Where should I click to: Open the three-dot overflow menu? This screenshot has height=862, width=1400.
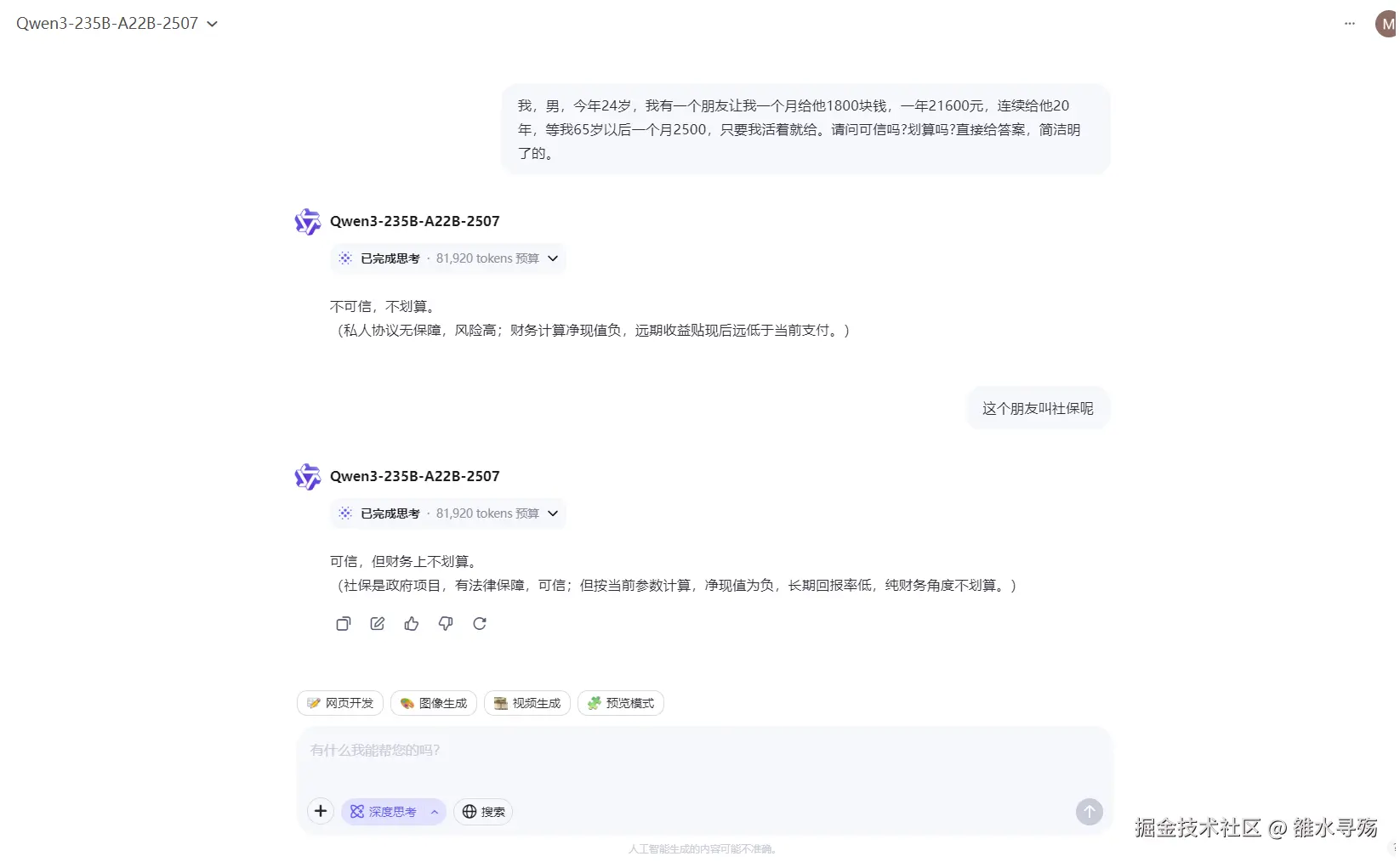pos(1349,24)
